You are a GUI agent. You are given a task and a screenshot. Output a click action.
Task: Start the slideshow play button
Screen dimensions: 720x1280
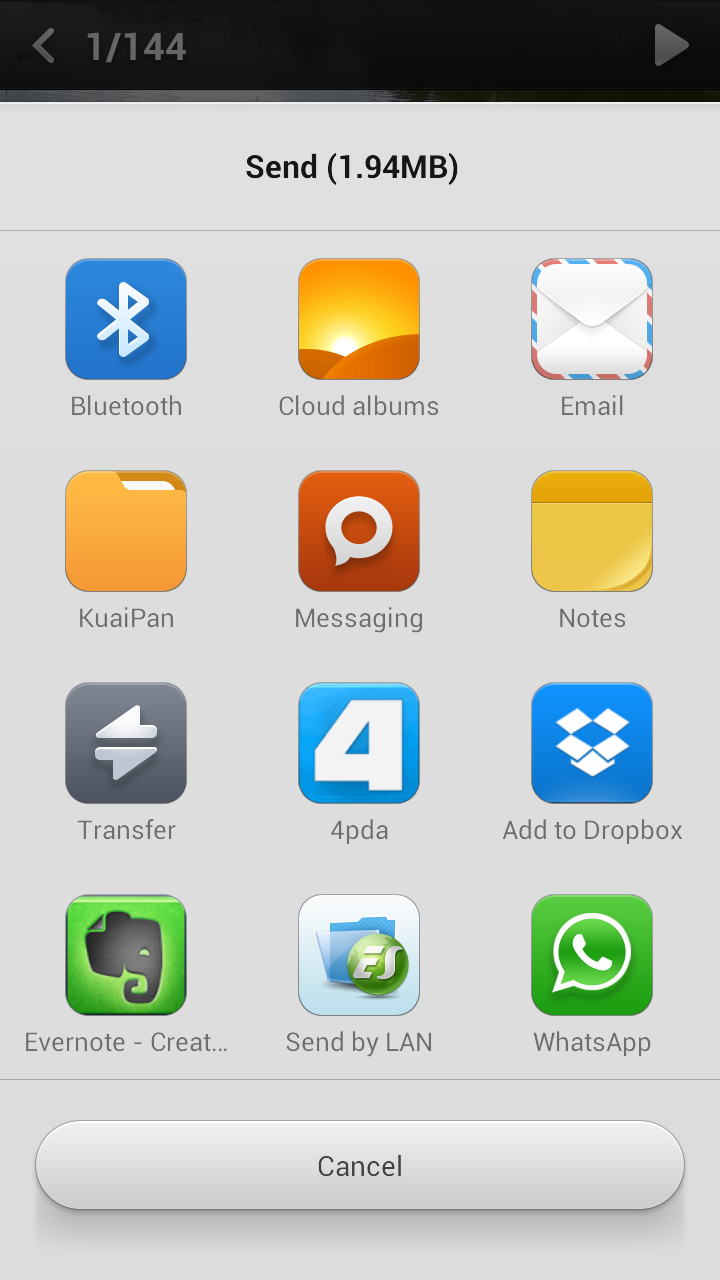672,46
